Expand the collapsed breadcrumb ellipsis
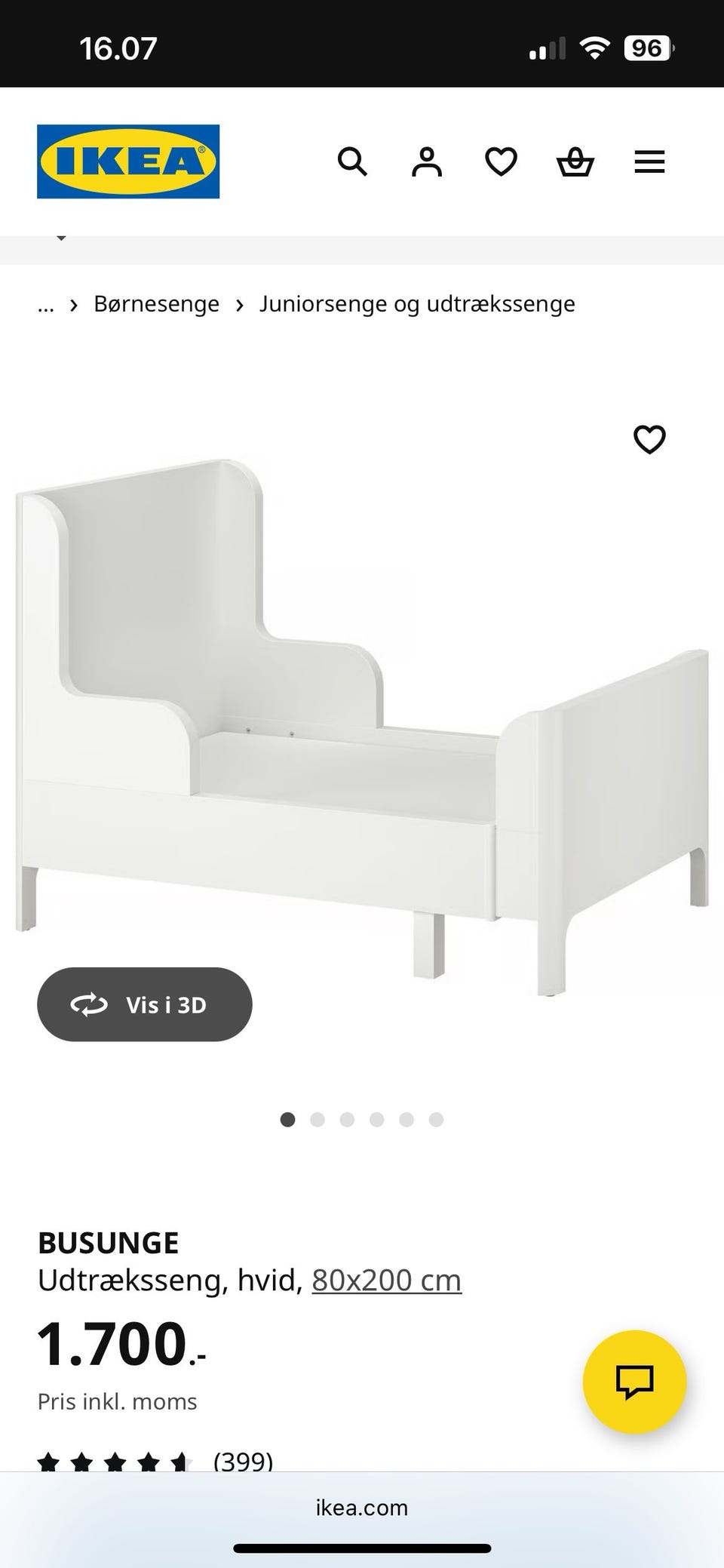The width and height of the screenshot is (724, 1568). coord(46,304)
